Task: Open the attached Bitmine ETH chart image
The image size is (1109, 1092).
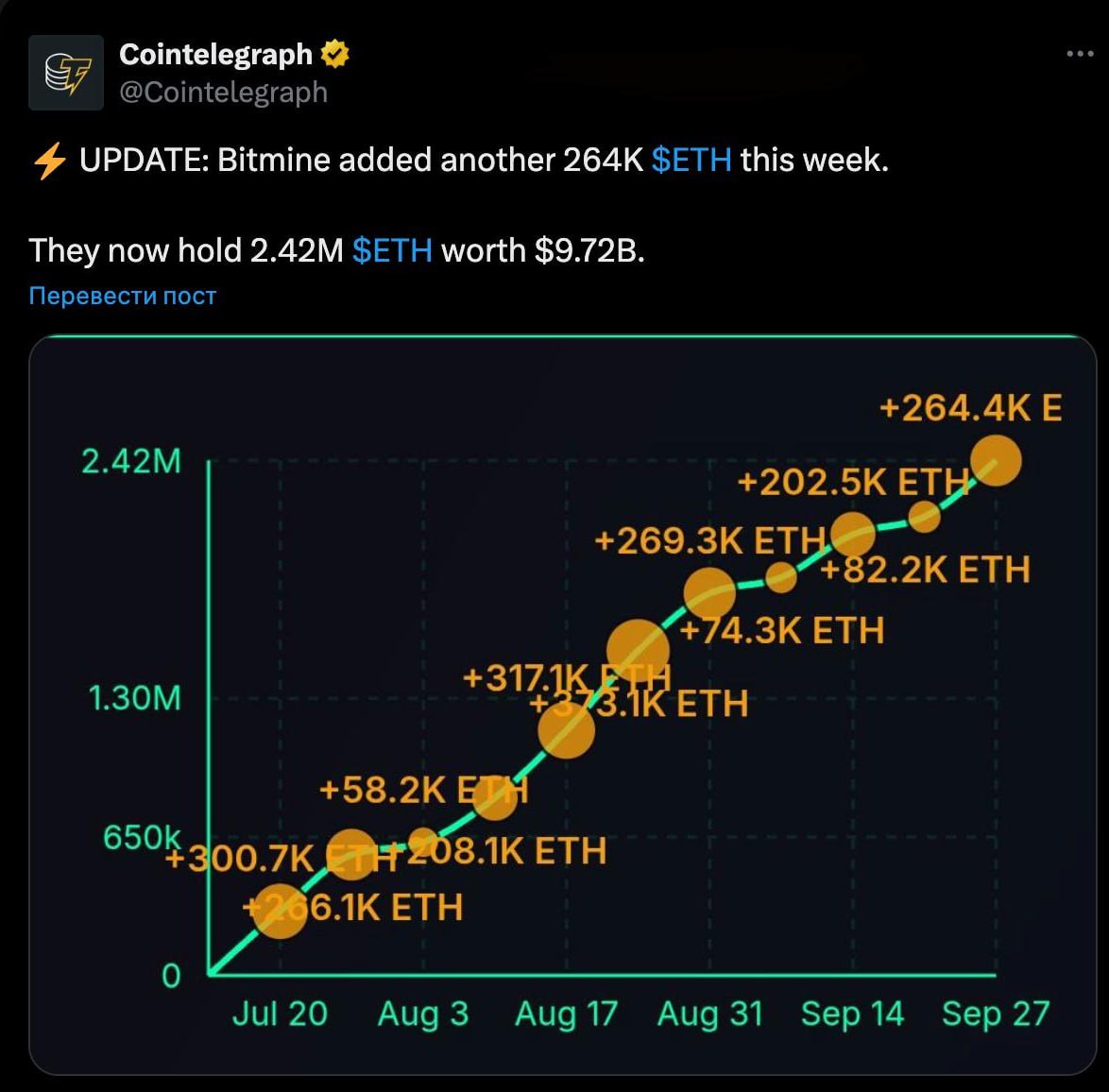Action: [562, 704]
